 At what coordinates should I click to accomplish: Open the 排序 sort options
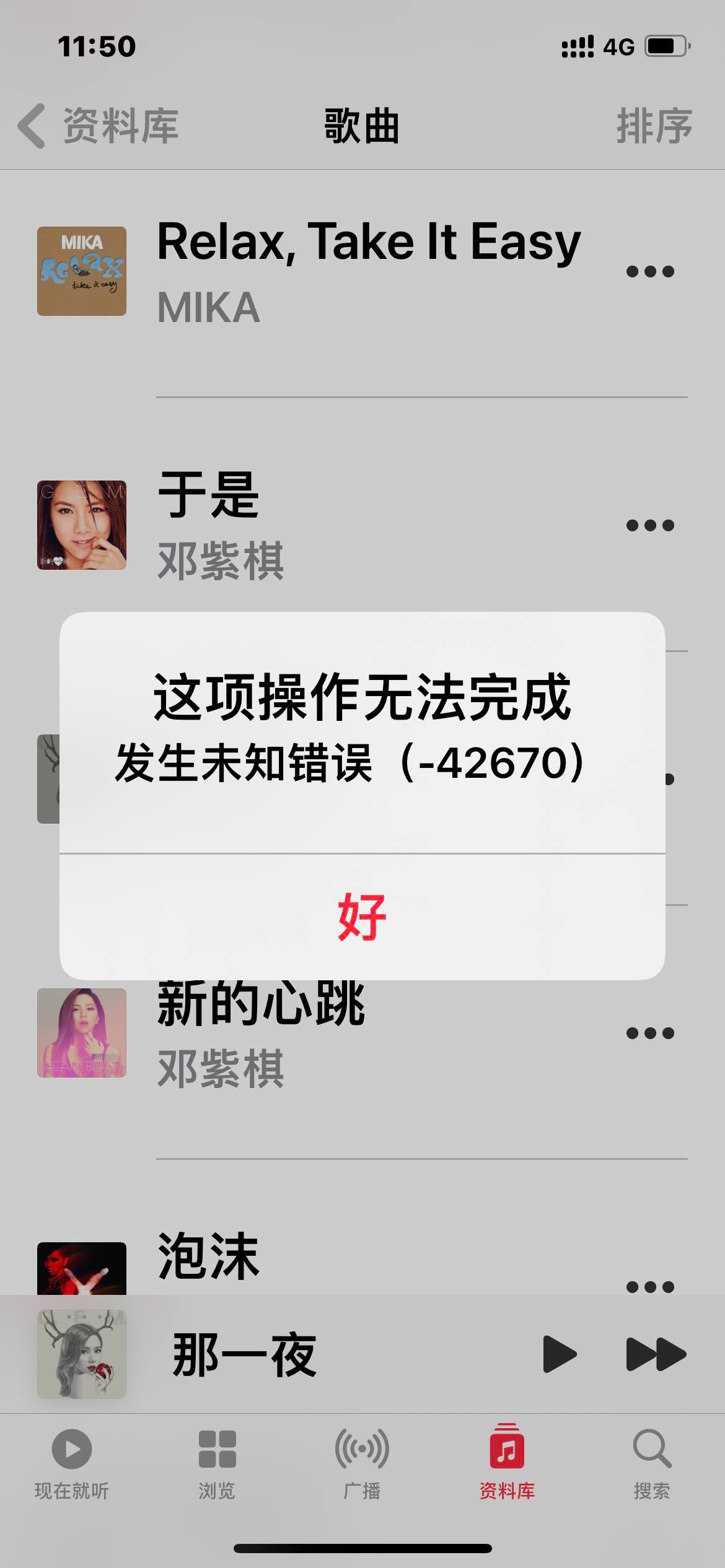coord(653,126)
